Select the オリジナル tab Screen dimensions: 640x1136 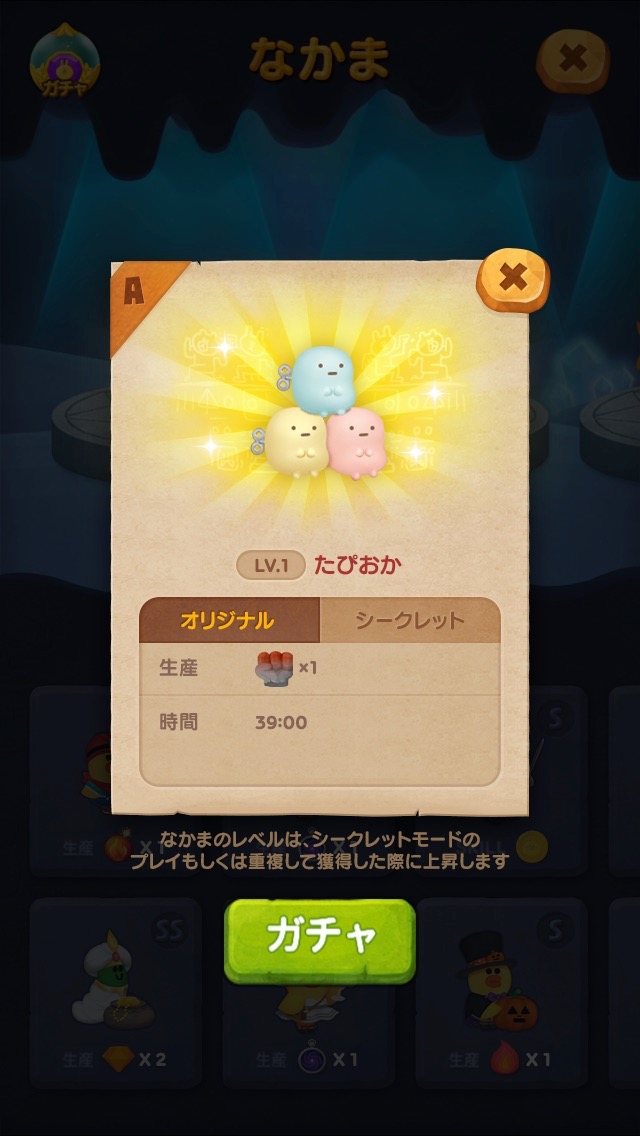229,620
